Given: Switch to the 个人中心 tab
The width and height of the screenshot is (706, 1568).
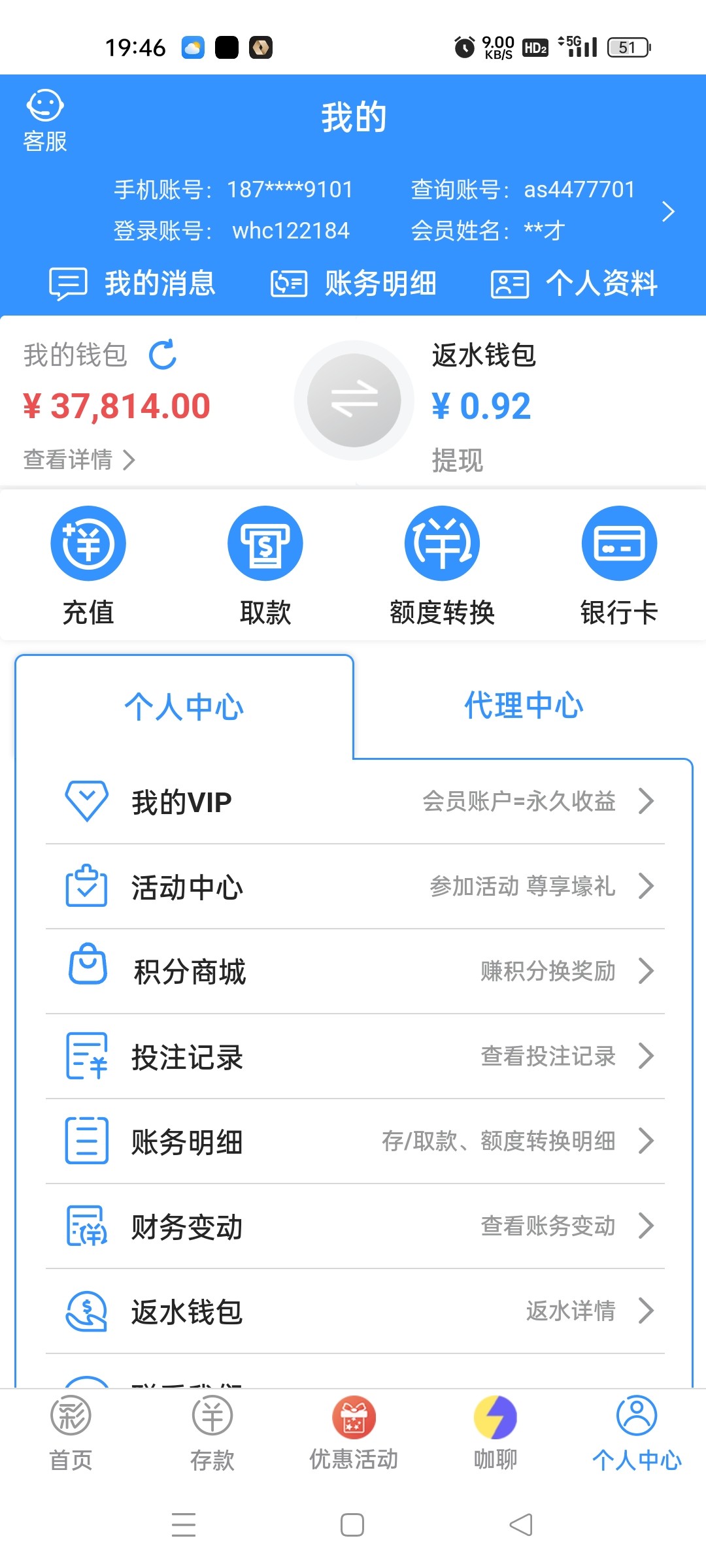Looking at the screenshot, I should [183, 706].
